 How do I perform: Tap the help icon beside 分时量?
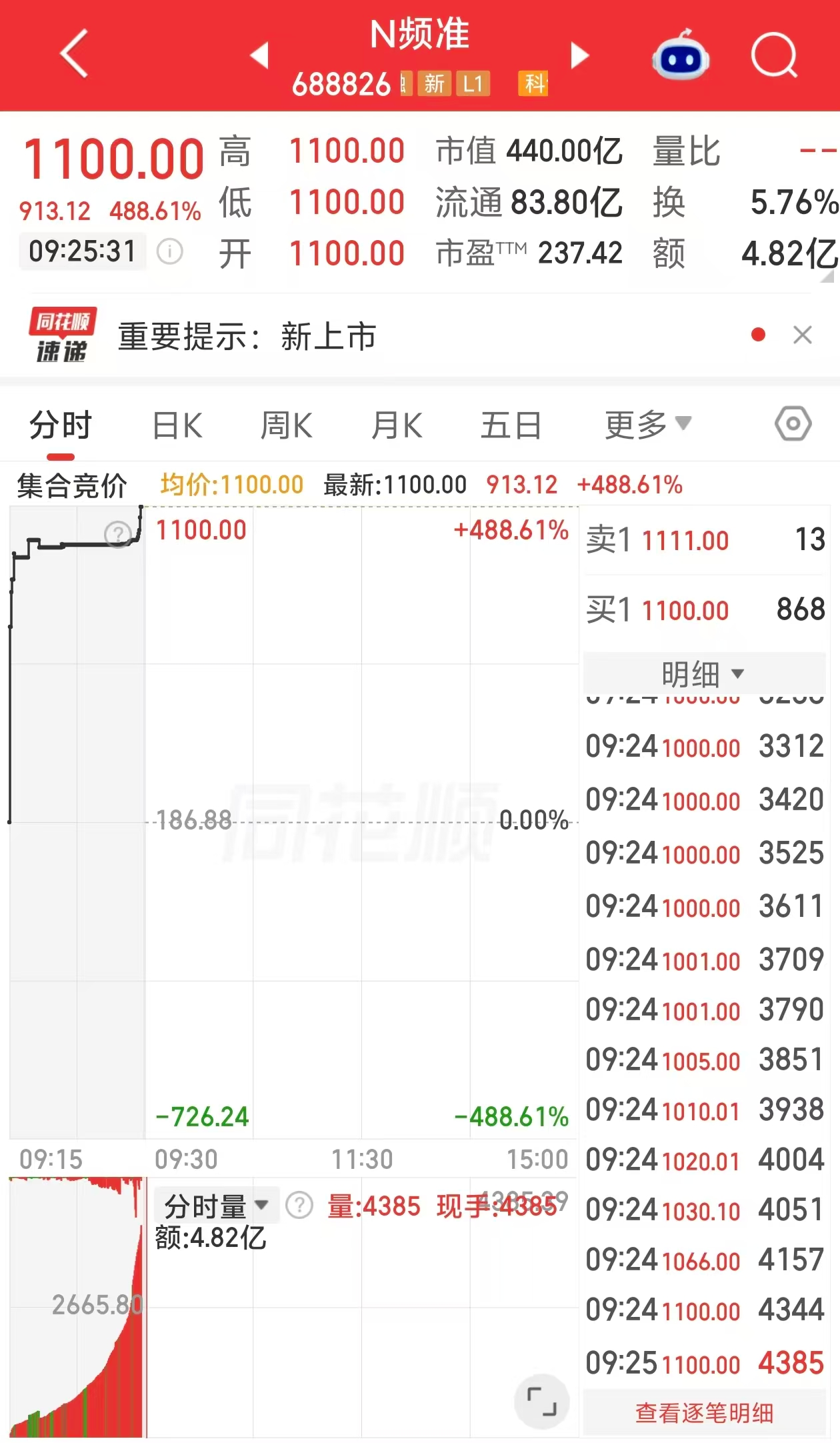299,1206
